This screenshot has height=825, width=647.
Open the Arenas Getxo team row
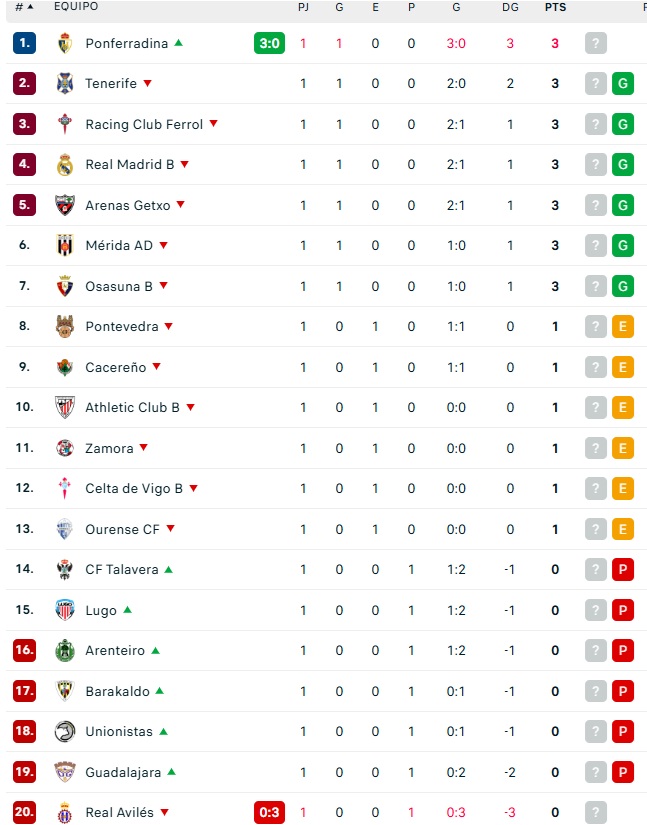pos(128,205)
